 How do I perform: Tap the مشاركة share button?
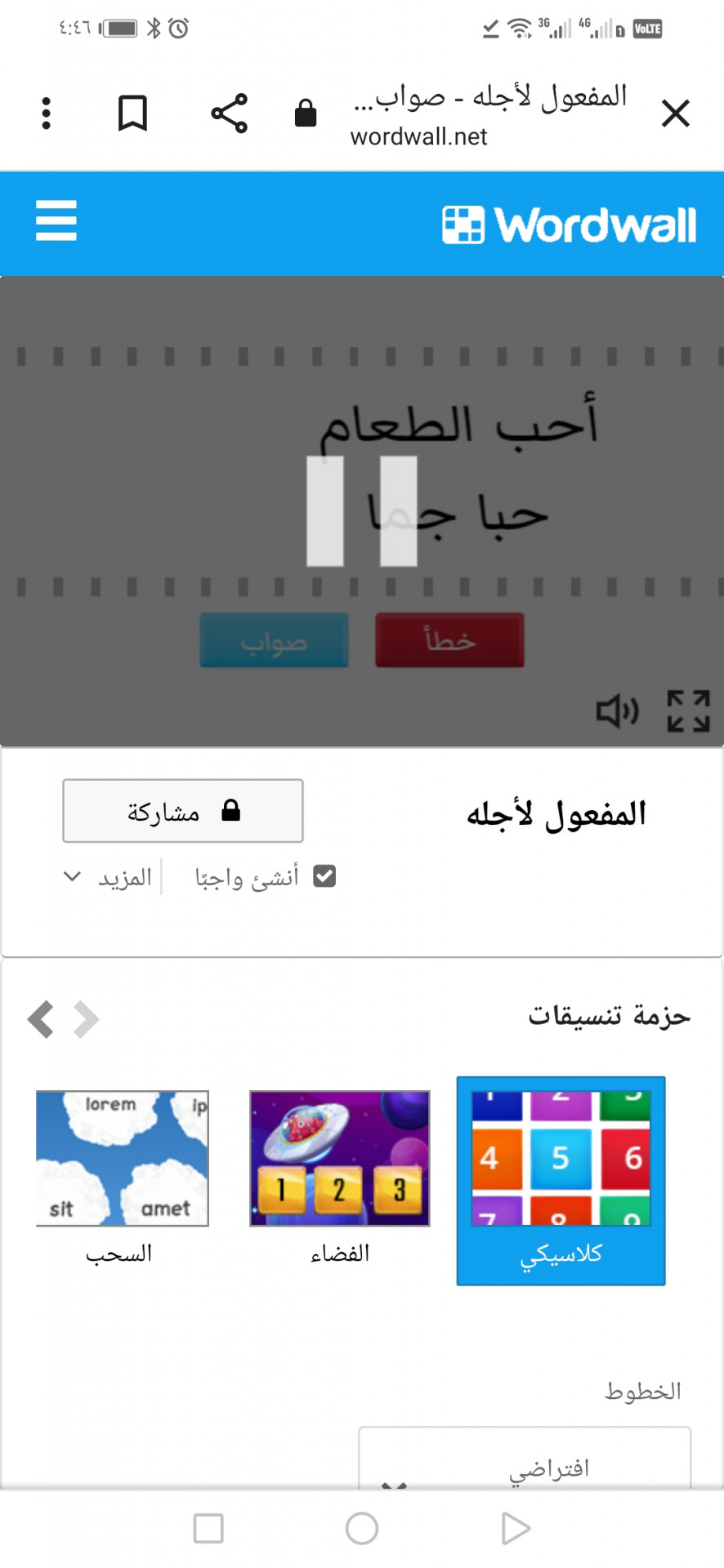(x=183, y=811)
